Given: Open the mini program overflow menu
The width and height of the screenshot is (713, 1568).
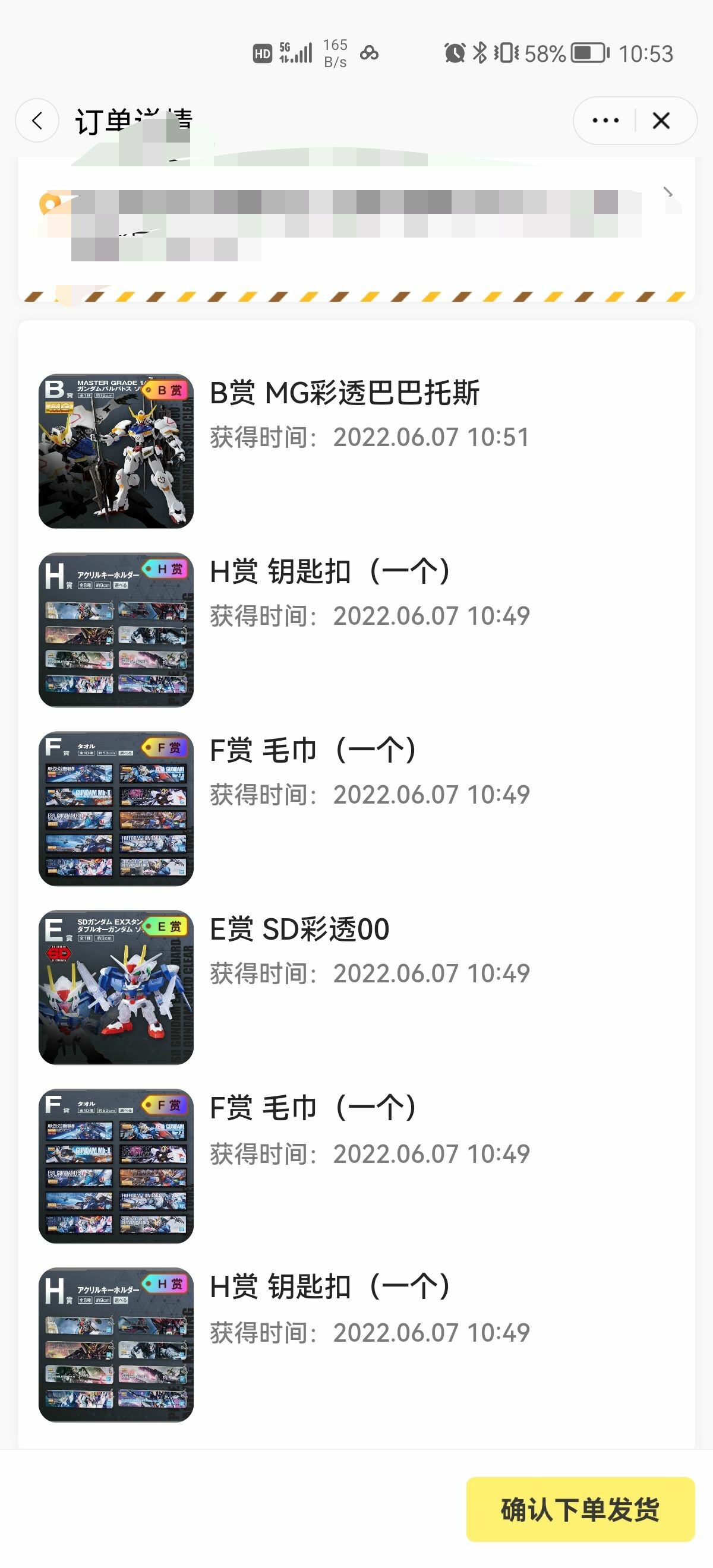Looking at the screenshot, I should [x=605, y=121].
